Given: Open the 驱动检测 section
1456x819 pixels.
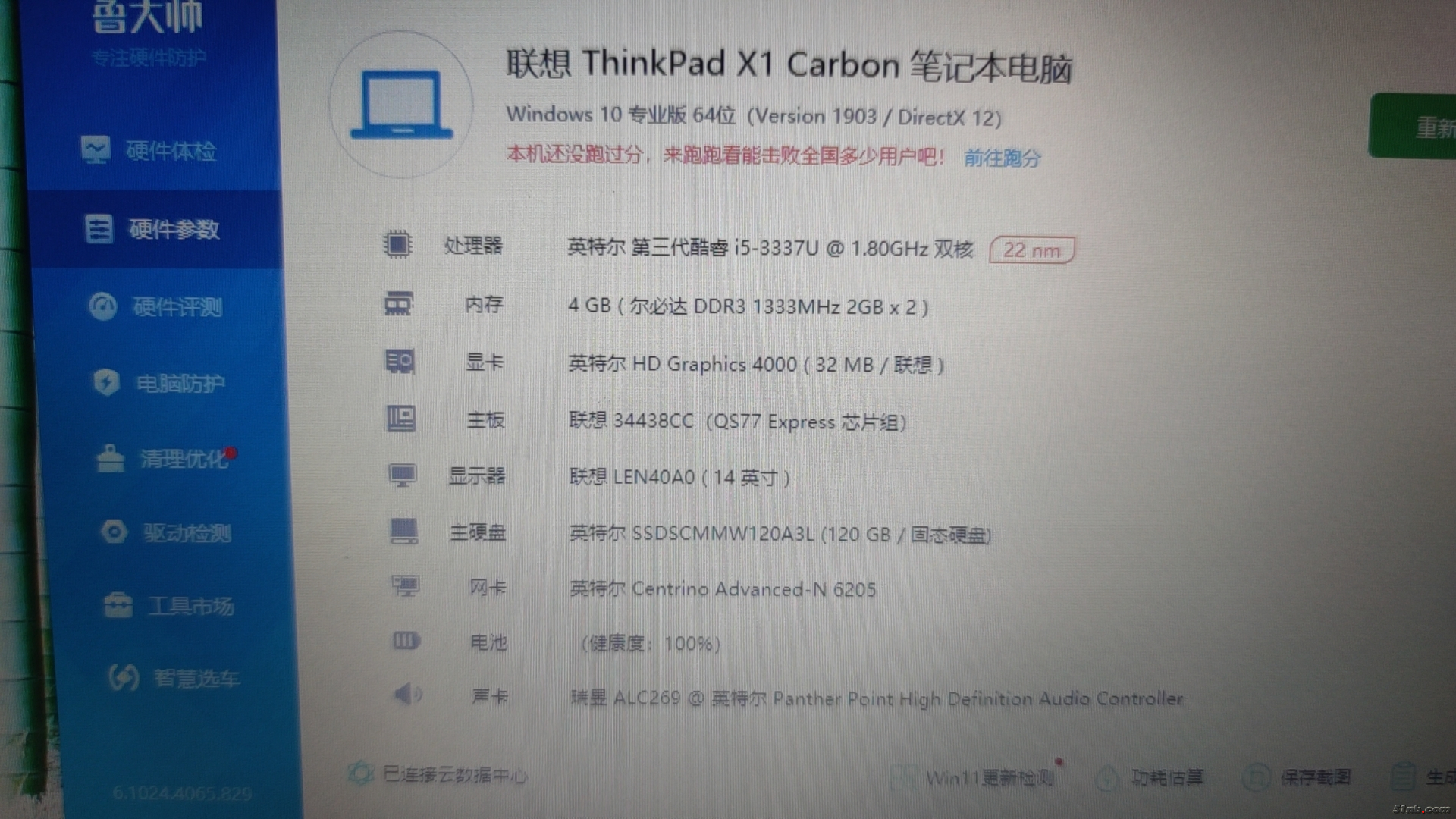Looking at the screenshot, I should coord(168,533).
